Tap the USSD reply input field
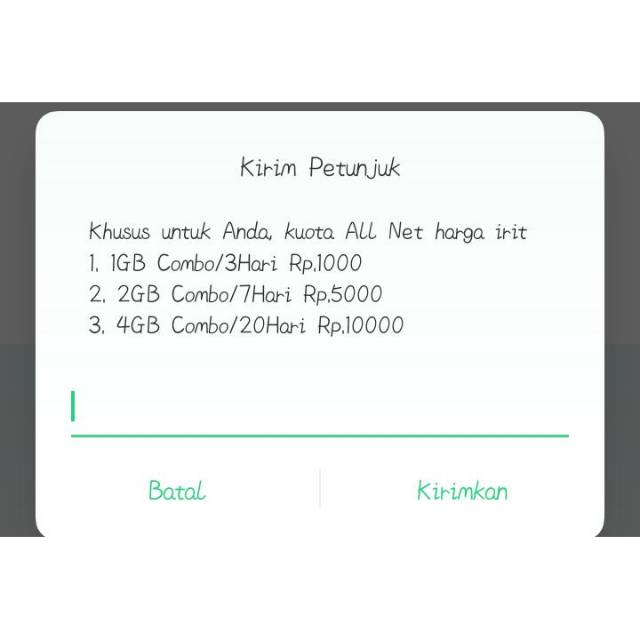Screen dimensions: 640x640 coord(320,410)
